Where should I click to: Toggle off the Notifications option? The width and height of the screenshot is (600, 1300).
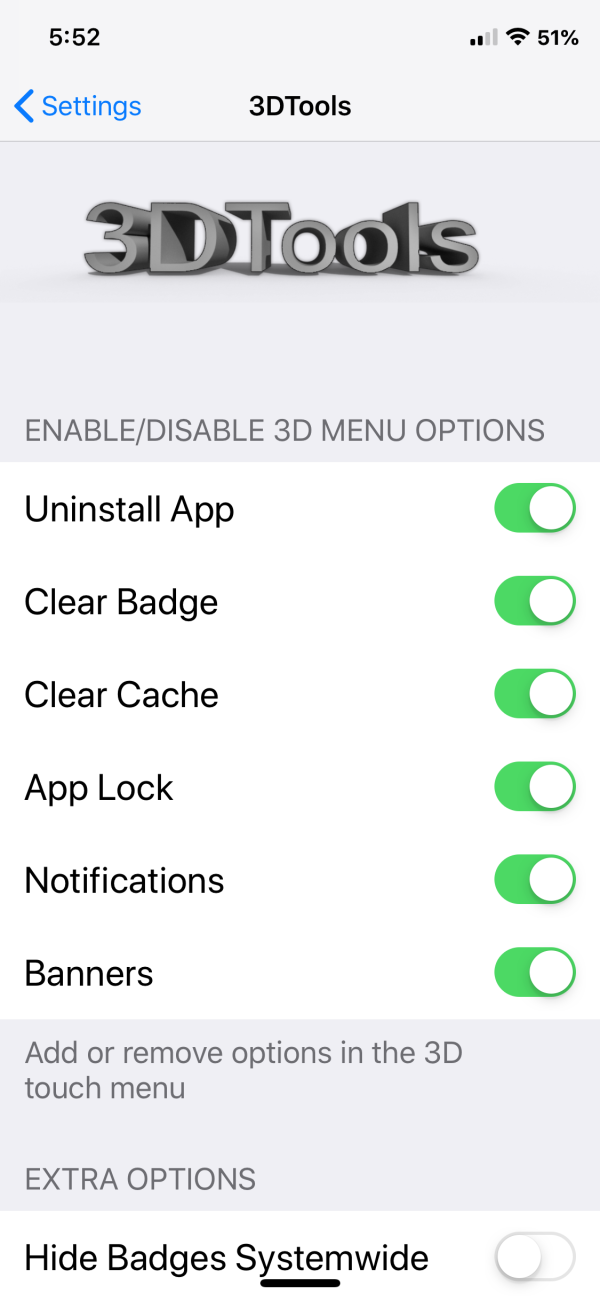pos(535,881)
